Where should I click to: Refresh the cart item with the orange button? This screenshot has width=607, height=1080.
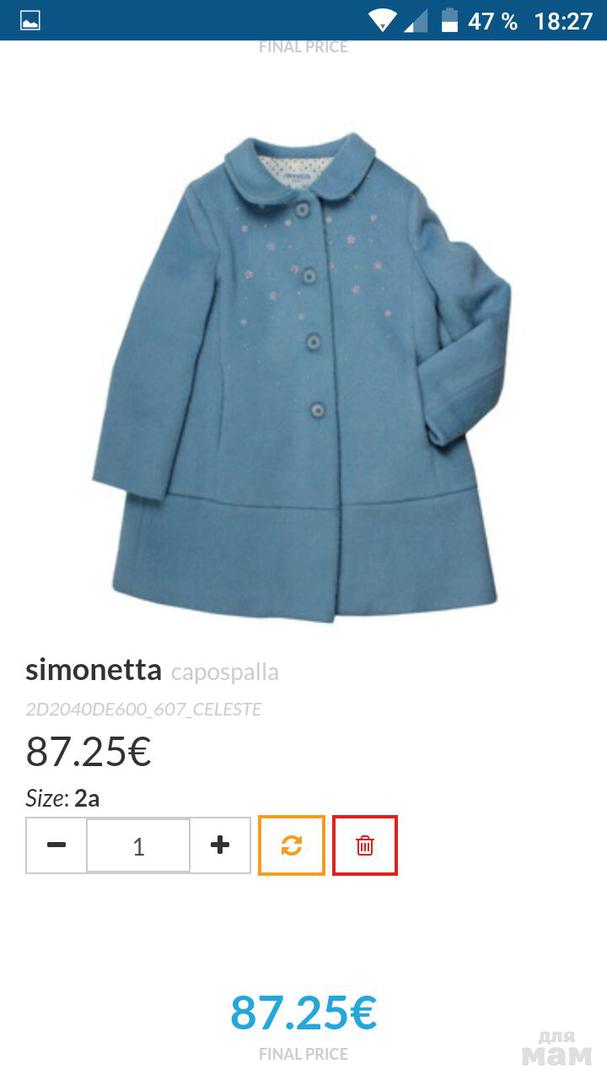(x=291, y=845)
